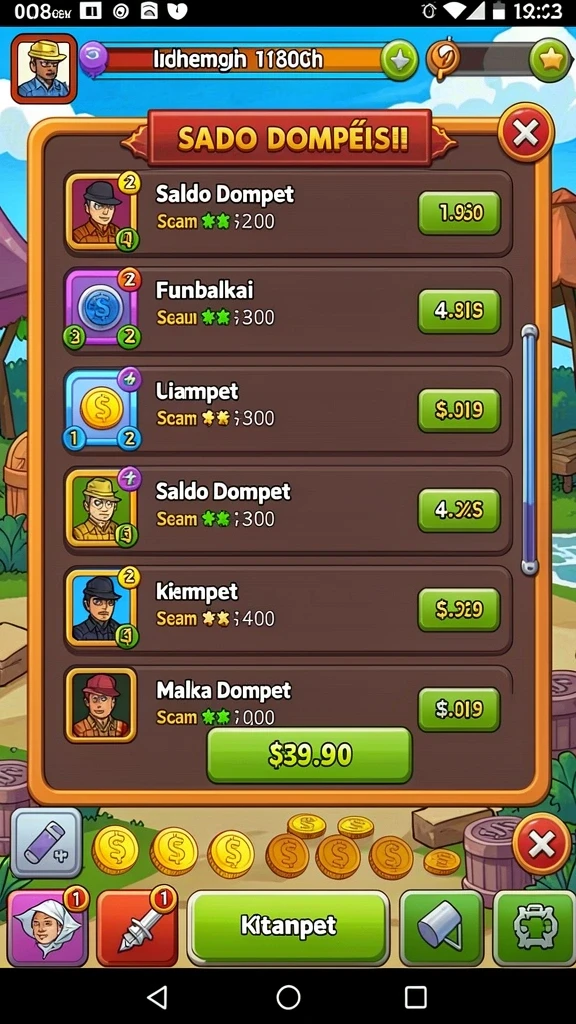This screenshot has width=576, height=1024.
Task: Tap the red syringe tool button
Action: pos(137,927)
